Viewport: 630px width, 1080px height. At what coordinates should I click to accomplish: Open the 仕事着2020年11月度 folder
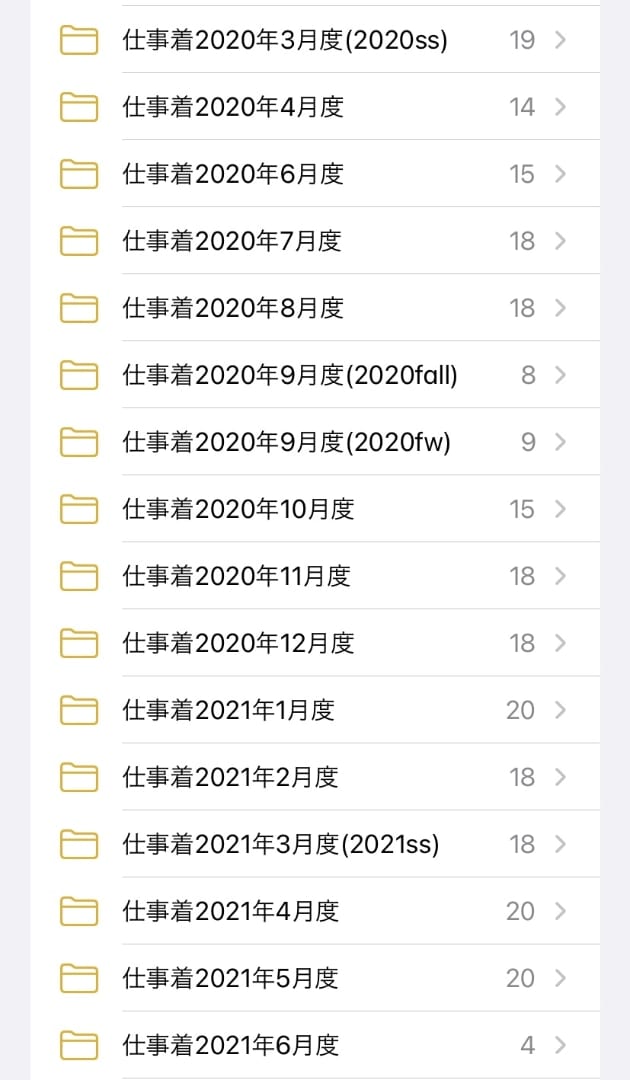(315, 576)
